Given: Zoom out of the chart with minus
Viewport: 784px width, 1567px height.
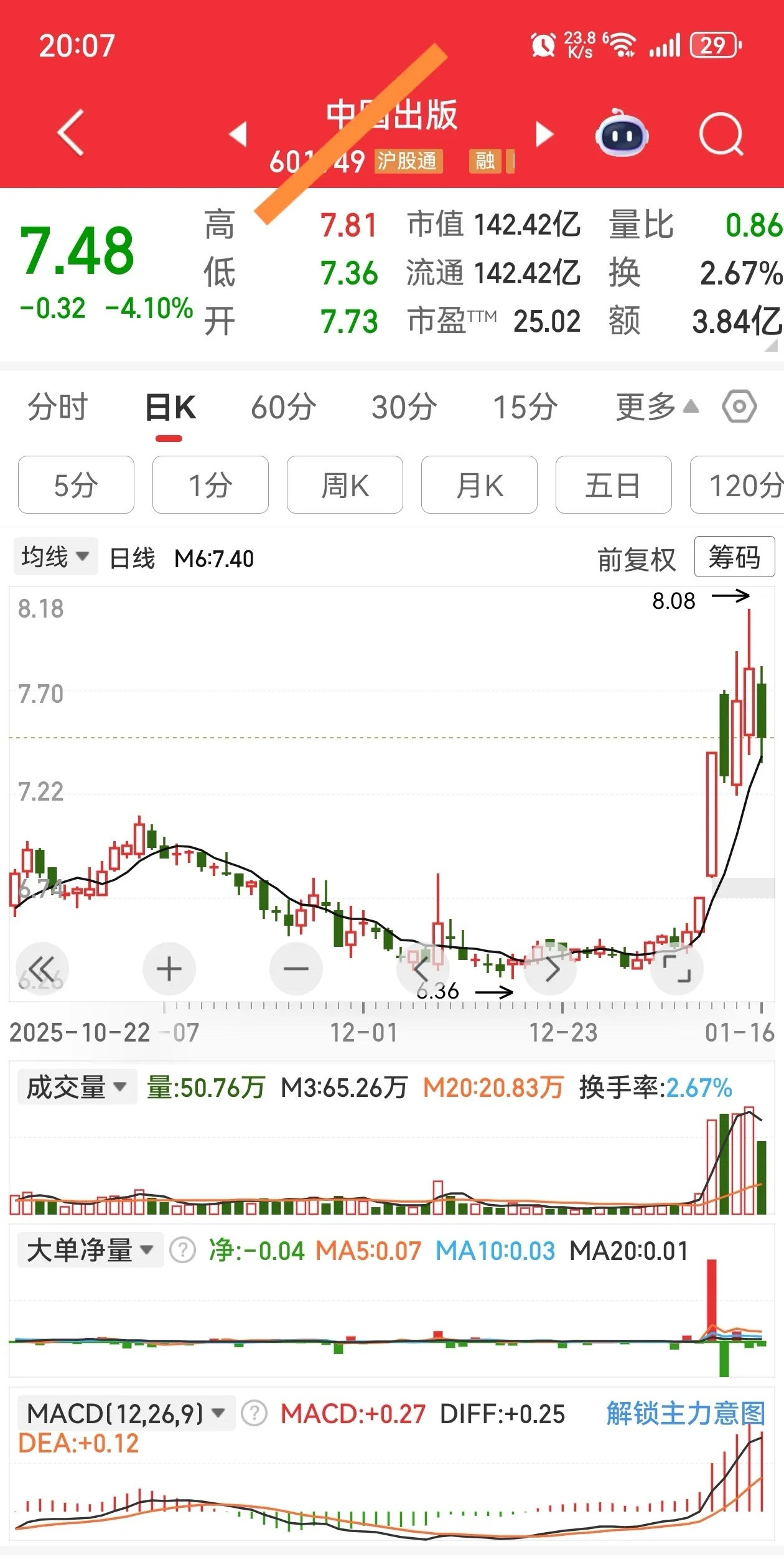Looking at the screenshot, I should point(296,969).
